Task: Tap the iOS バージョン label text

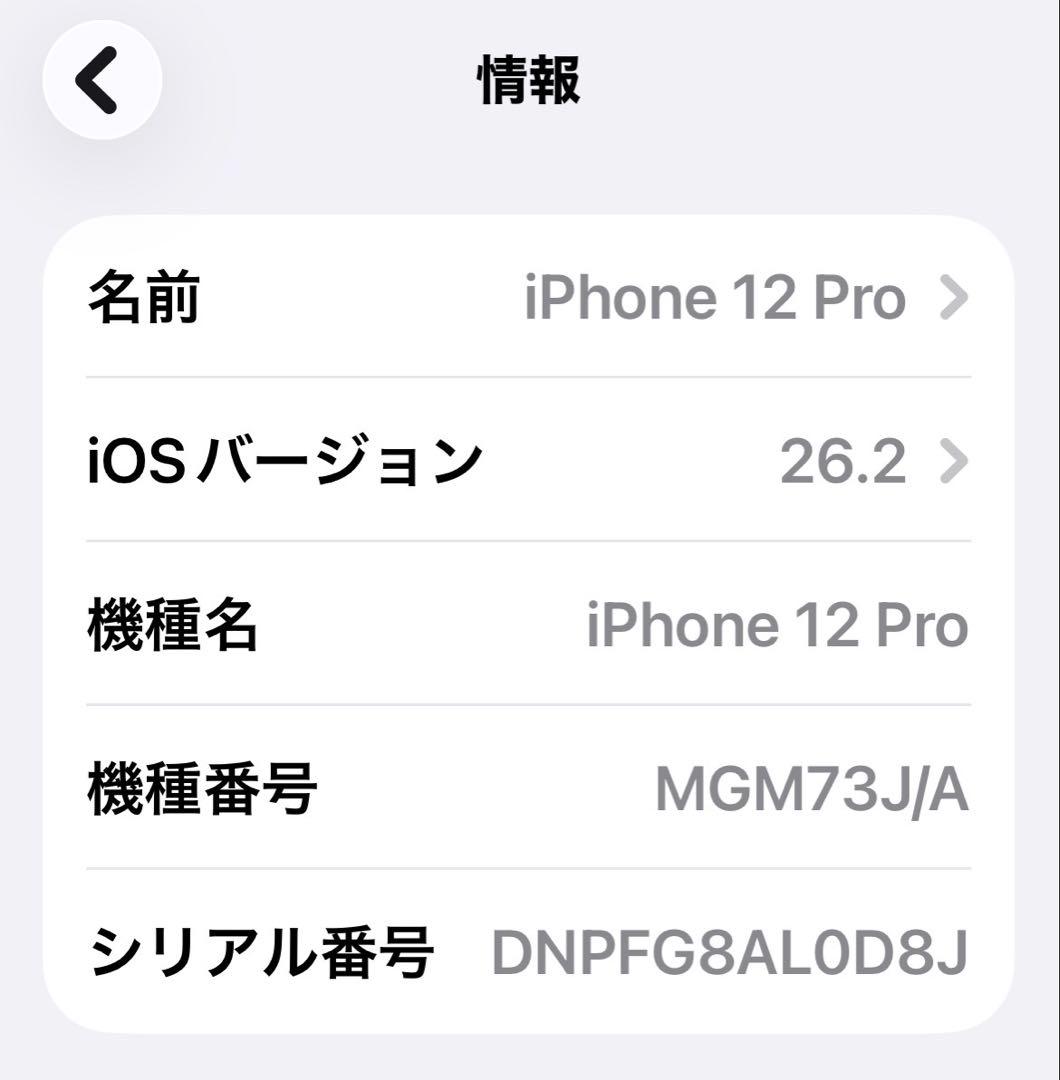Action: pyautogui.click(x=284, y=458)
